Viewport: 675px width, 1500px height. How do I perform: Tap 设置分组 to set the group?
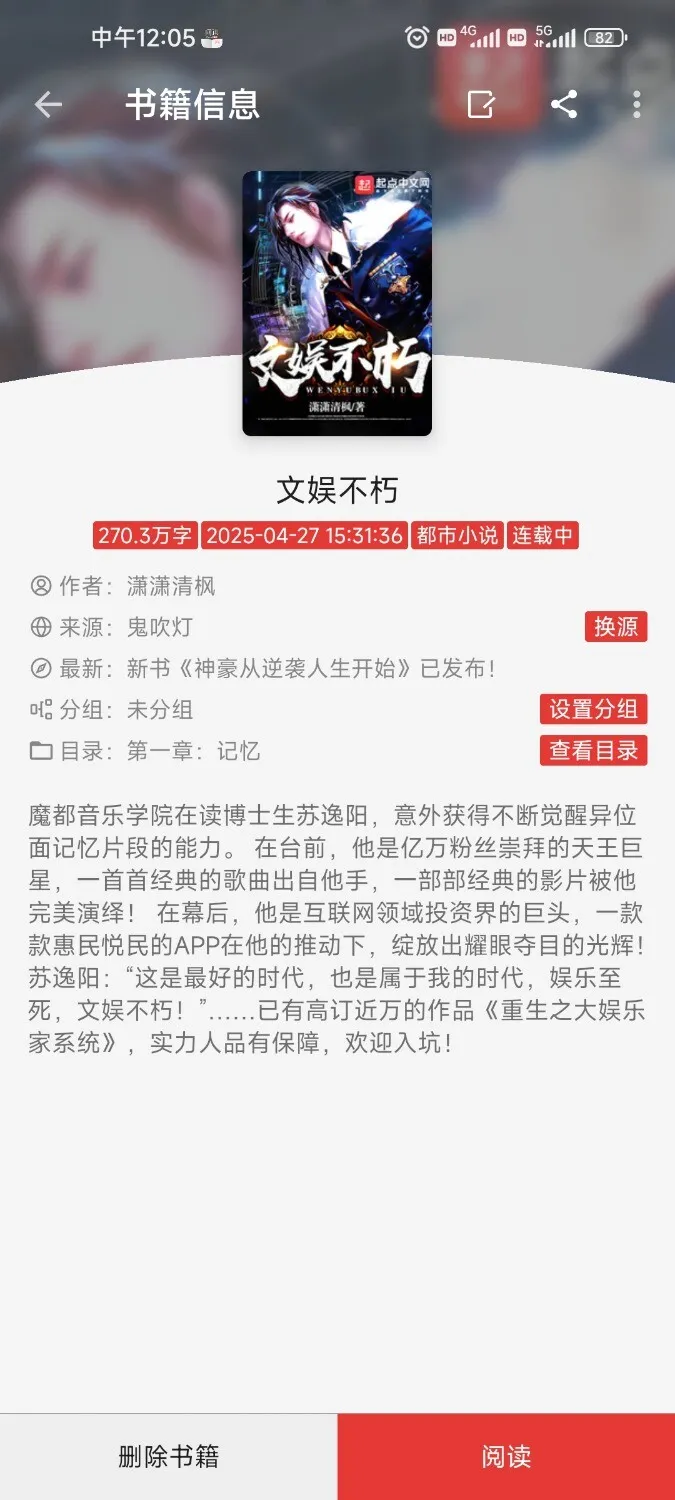pos(594,709)
